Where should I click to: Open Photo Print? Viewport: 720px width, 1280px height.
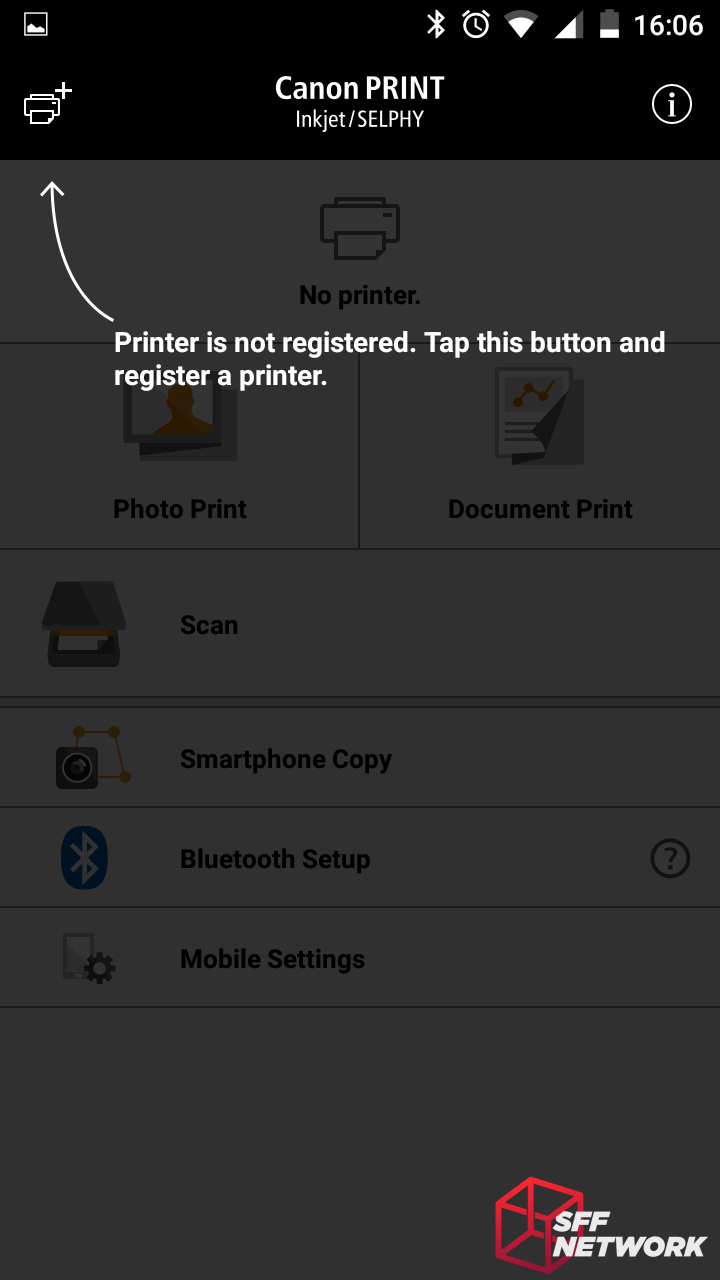click(180, 450)
